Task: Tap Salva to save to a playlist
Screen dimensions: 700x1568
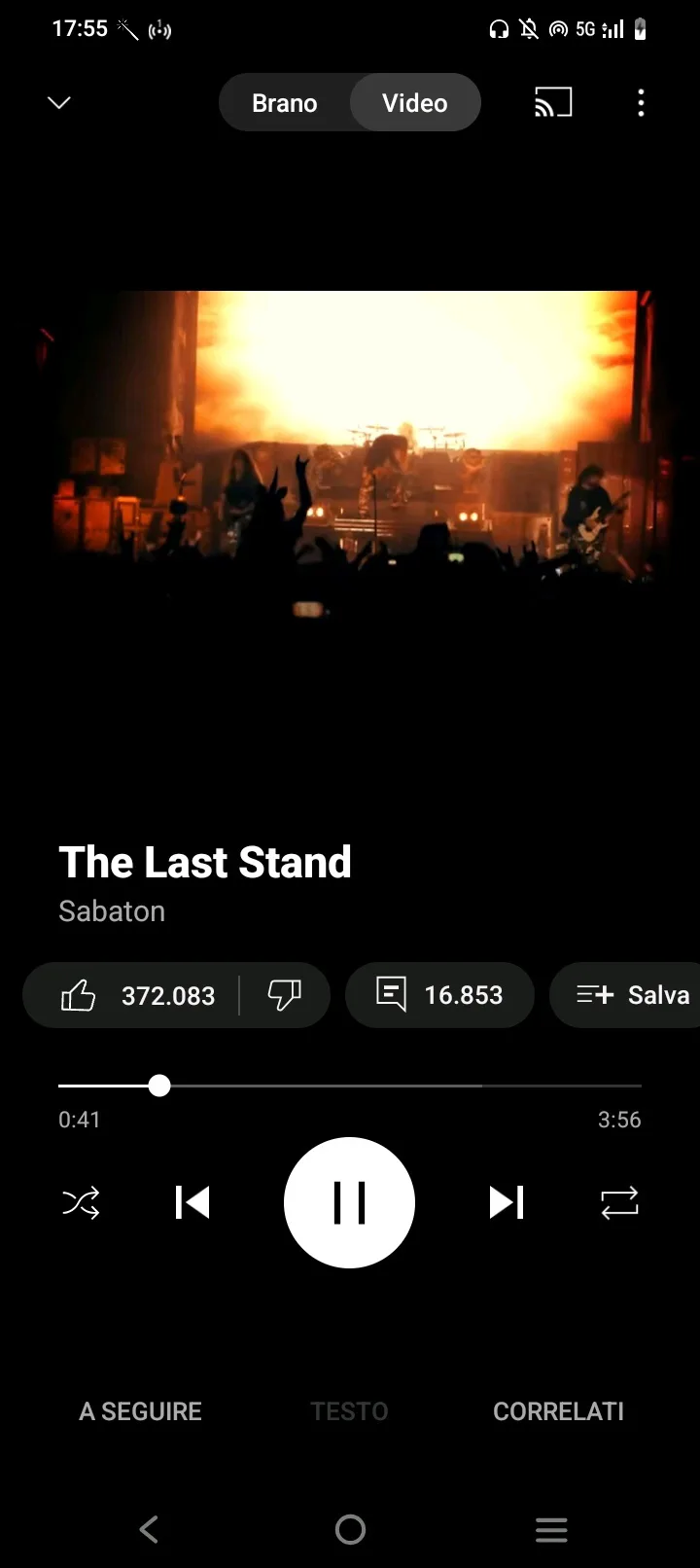Action: tap(634, 995)
